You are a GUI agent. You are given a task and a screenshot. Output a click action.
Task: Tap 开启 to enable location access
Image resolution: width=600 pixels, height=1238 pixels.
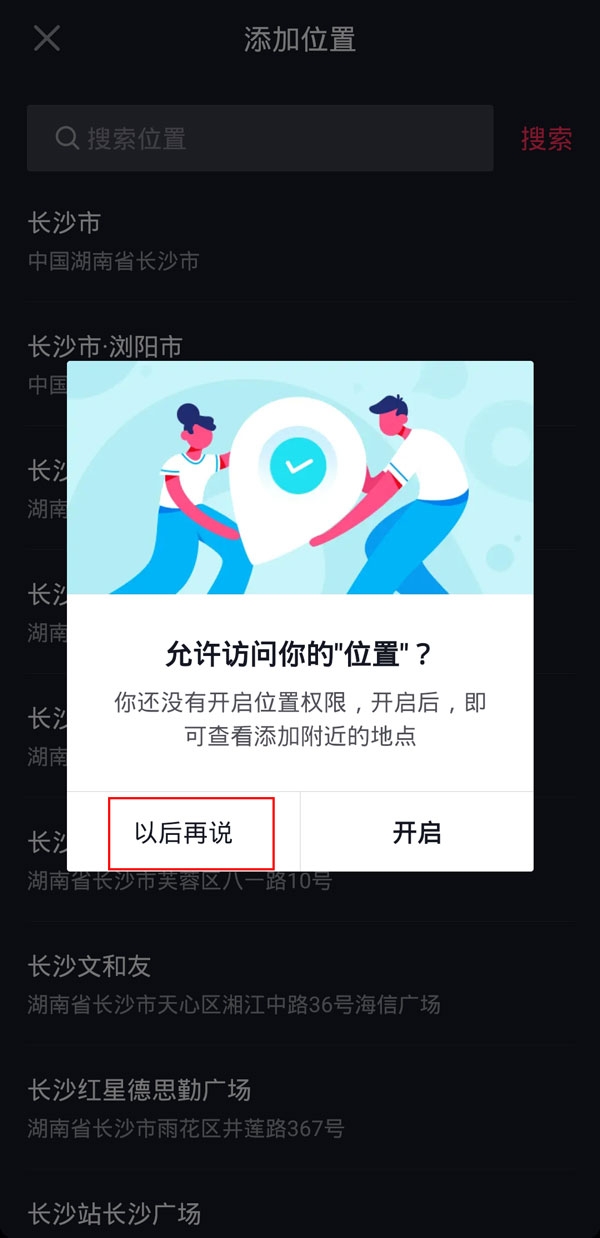[417, 833]
